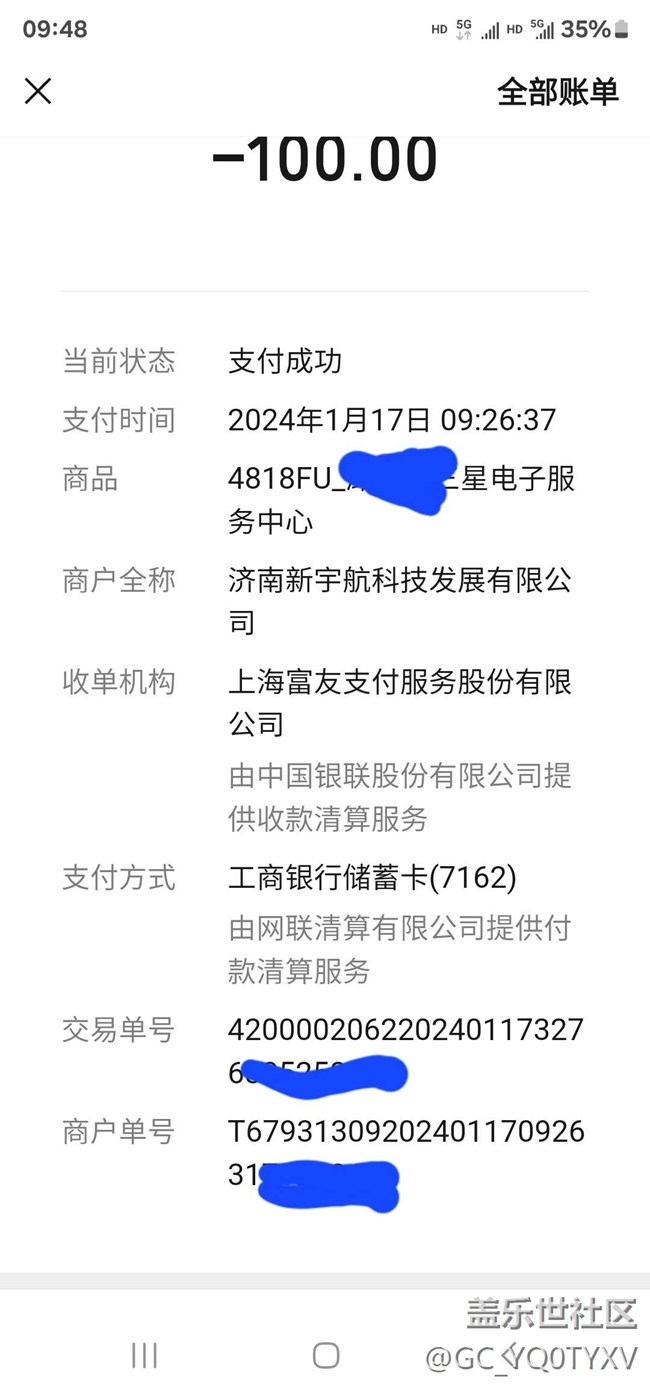Tap the system home button
This screenshot has height=1394, width=650.
click(326, 1355)
